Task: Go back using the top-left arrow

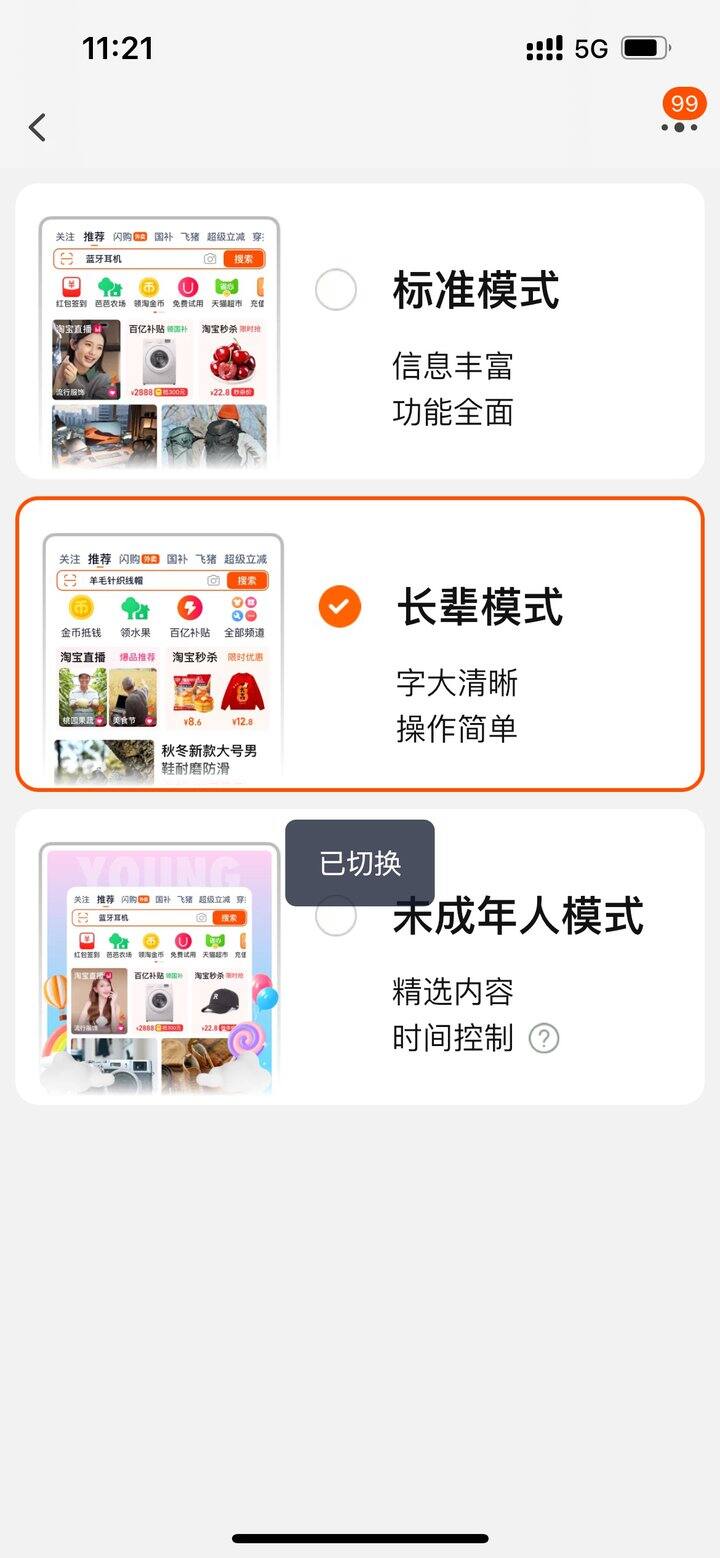Action: 38,127
